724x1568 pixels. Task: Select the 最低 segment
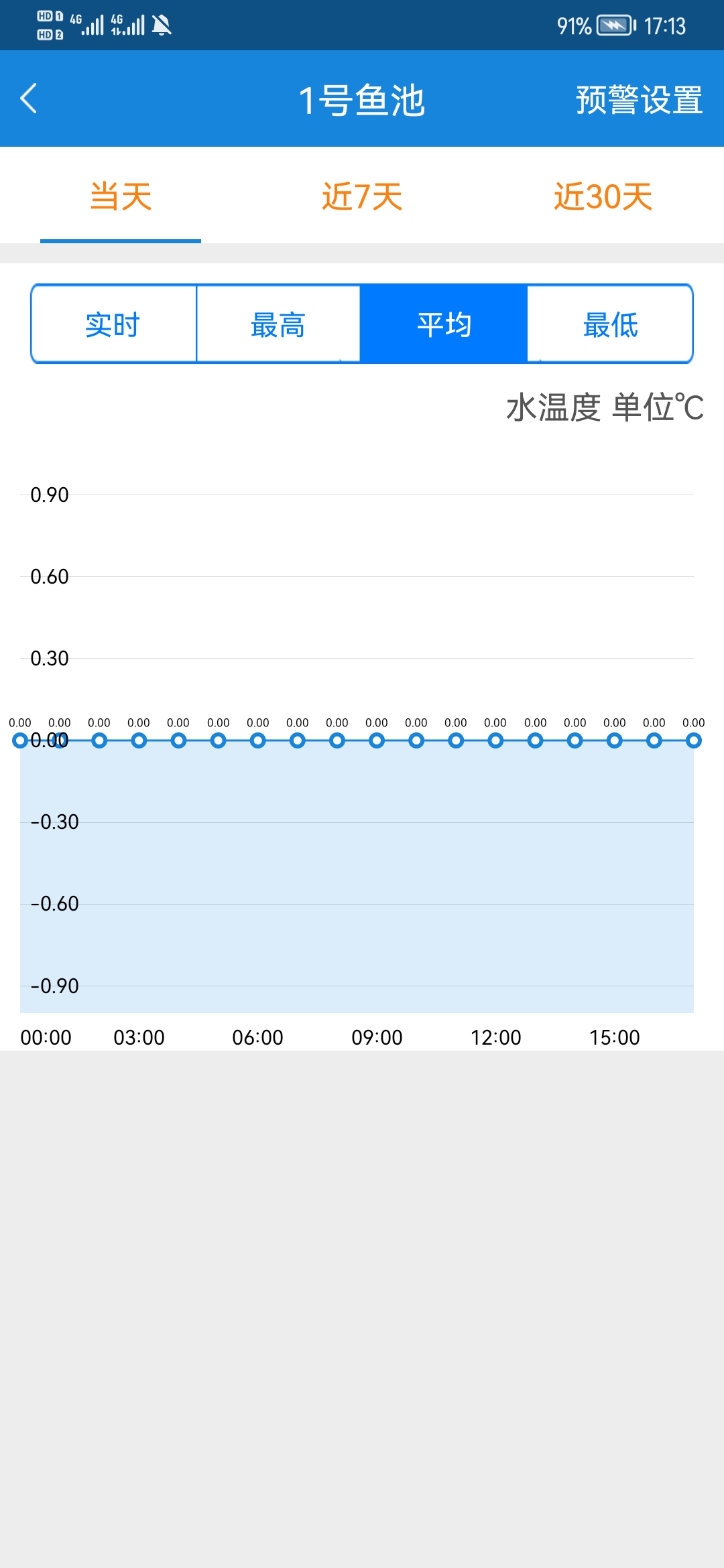[x=610, y=324]
